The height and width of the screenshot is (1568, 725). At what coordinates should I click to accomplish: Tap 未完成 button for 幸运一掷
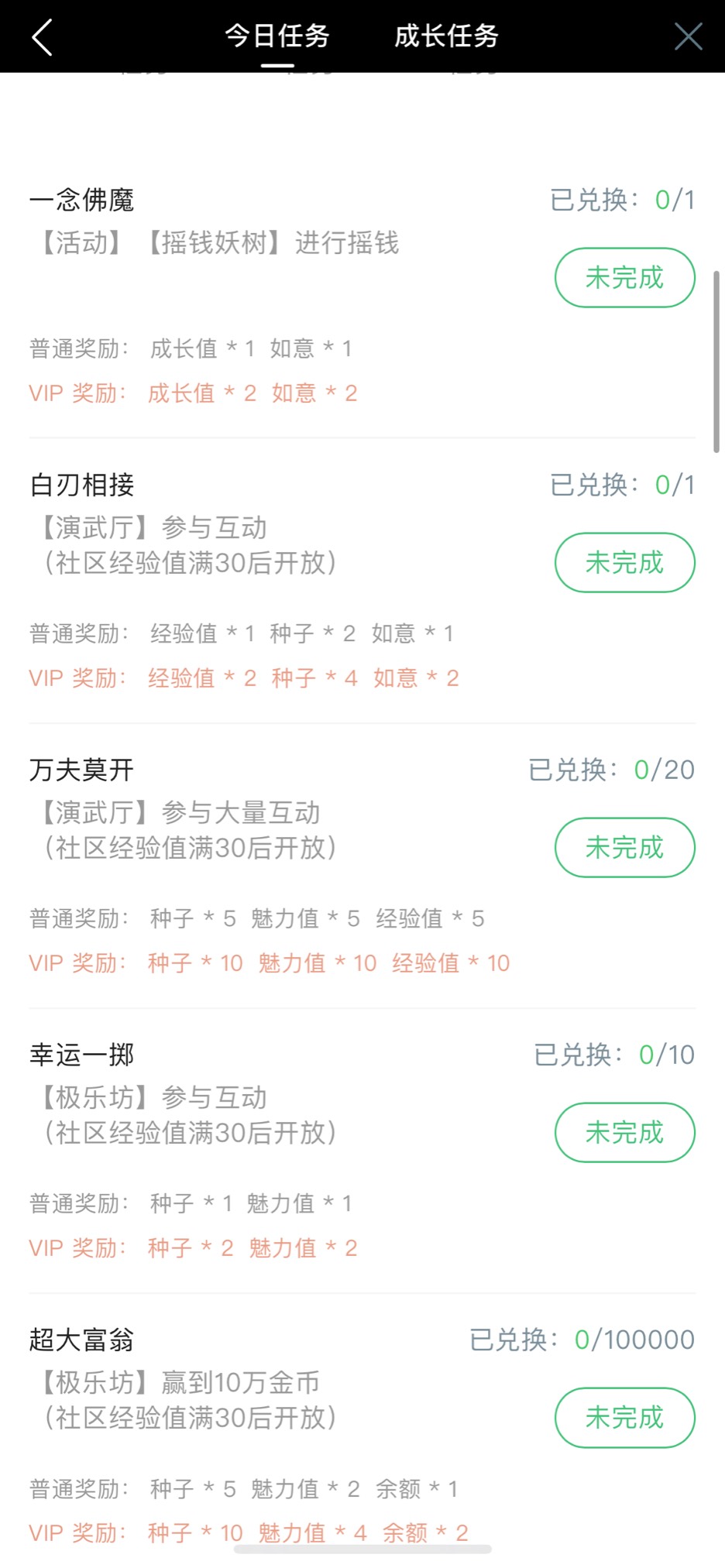[x=624, y=1133]
